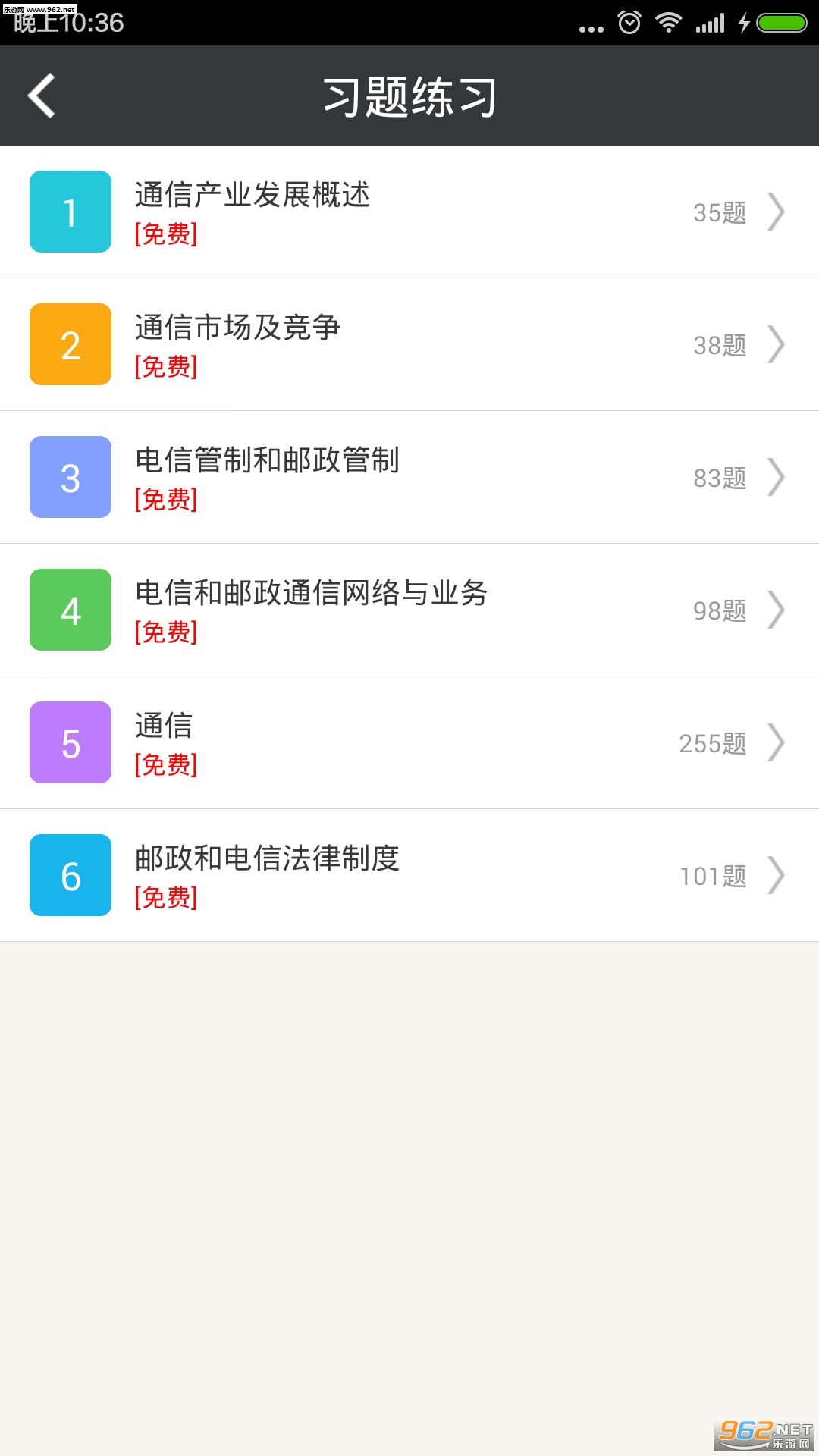
Task: Go back using the top-left arrow
Action: point(42,96)
